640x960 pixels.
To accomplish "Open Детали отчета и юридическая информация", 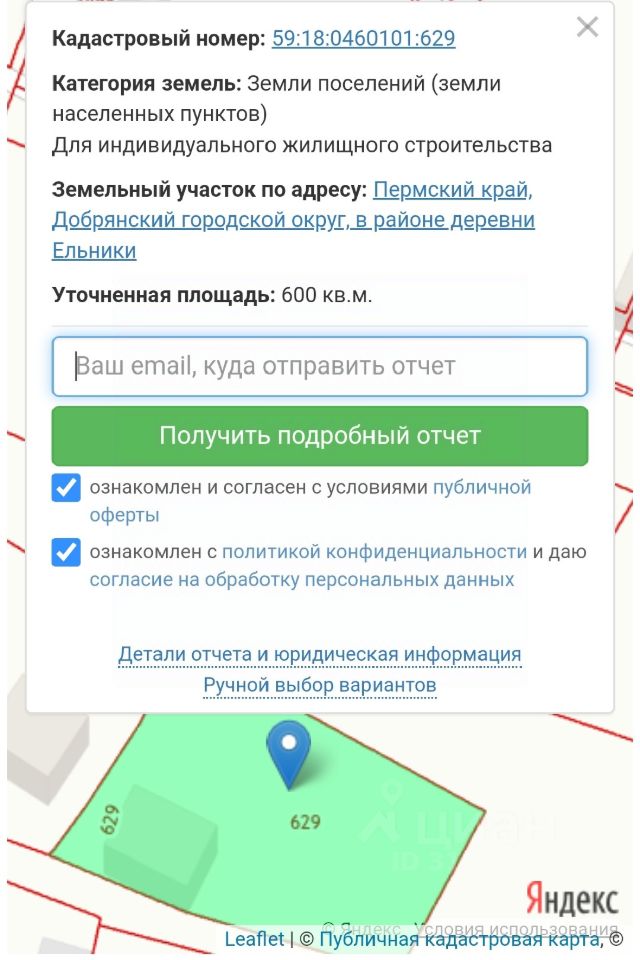I will coord(319,655).
